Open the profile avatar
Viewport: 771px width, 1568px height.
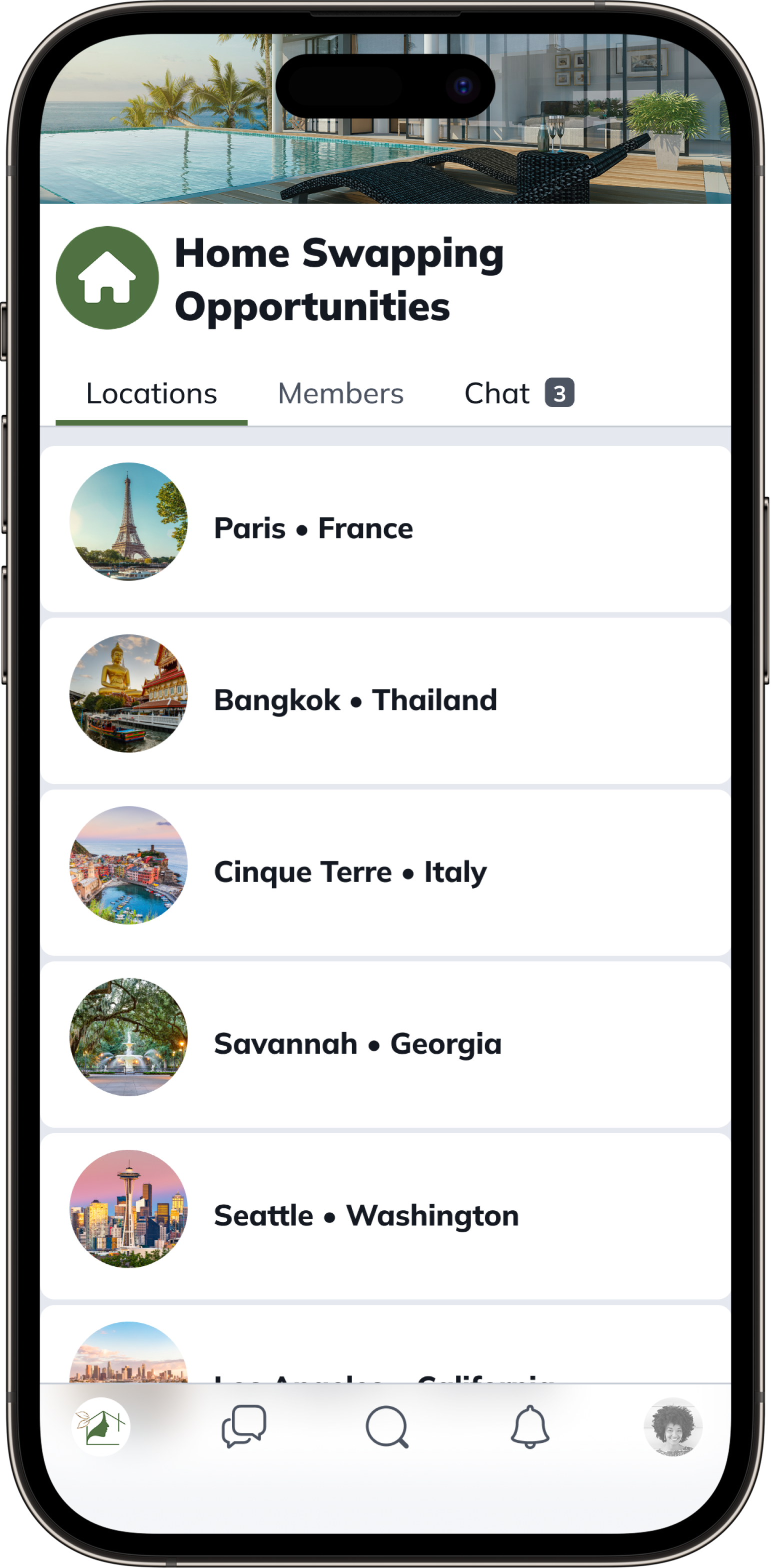tap(673, 1427)
